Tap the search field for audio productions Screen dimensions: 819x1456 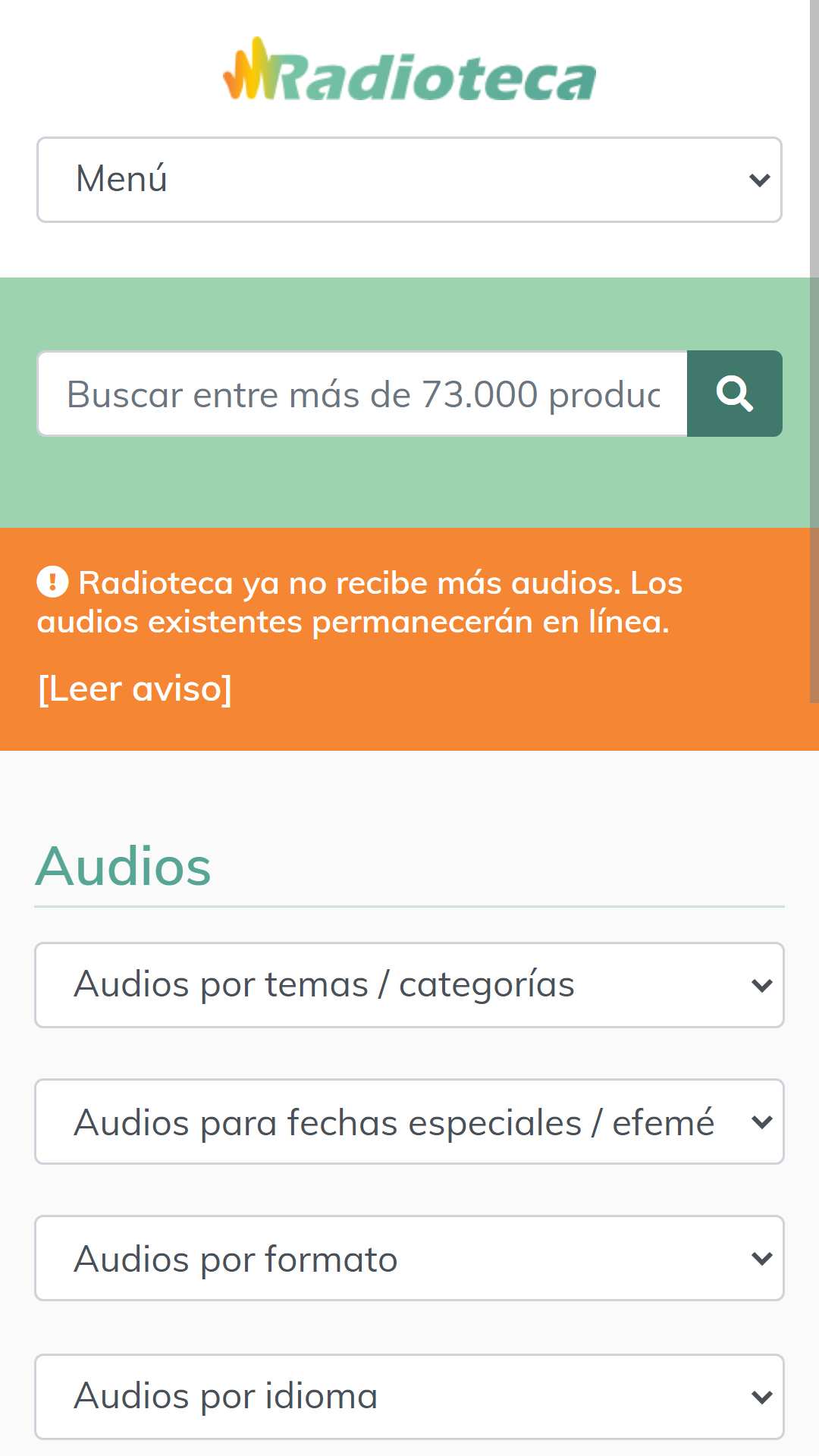click(x=362, y=394)
